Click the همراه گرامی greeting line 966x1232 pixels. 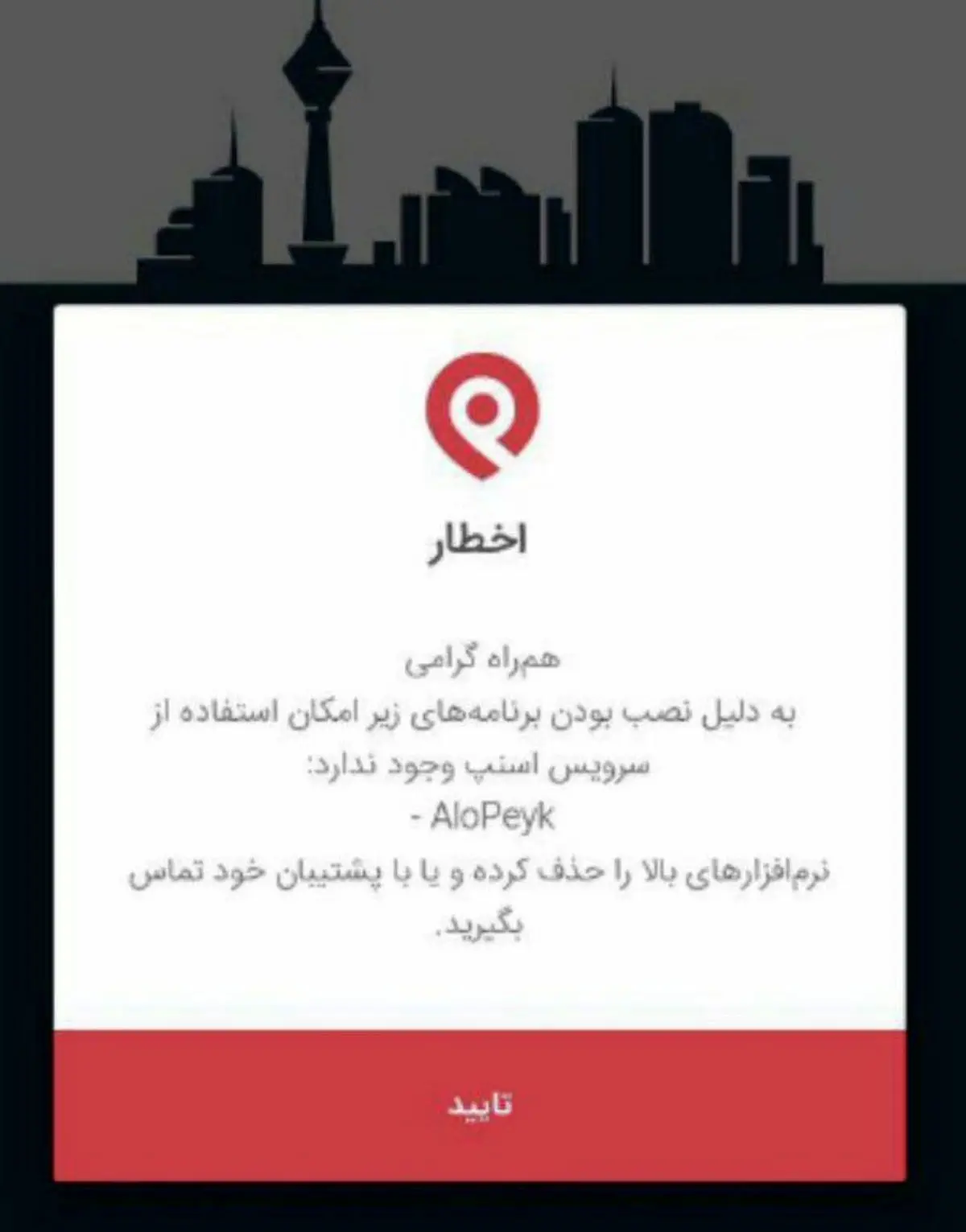click(483, 658)
